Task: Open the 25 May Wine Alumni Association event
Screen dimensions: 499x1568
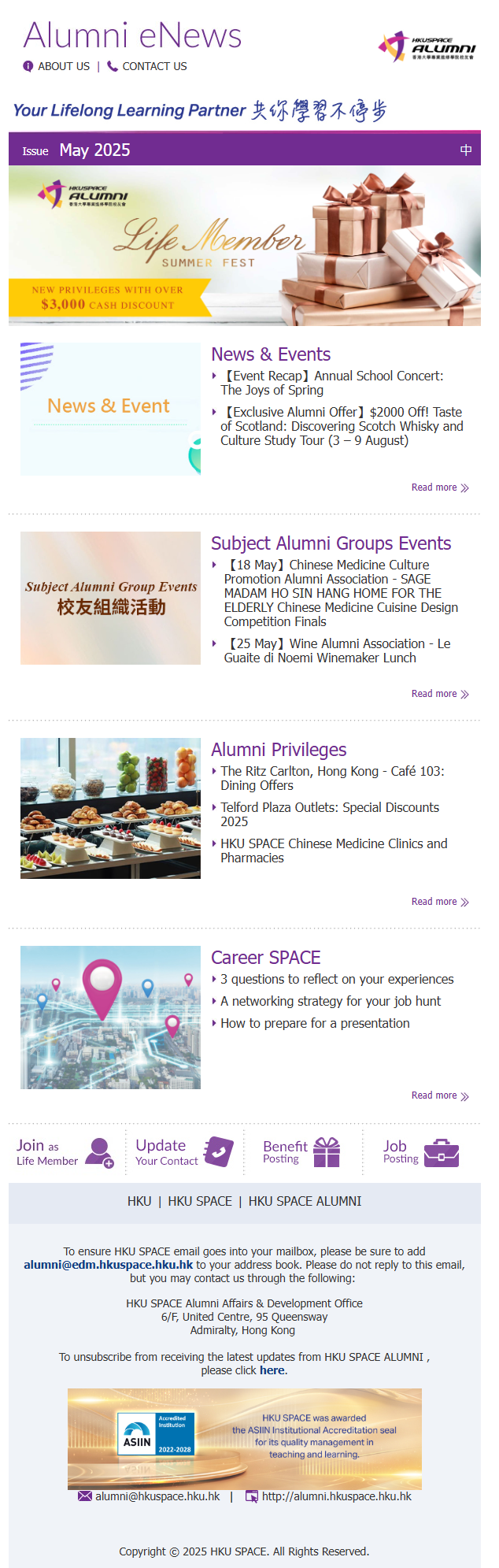Action: 337,651
